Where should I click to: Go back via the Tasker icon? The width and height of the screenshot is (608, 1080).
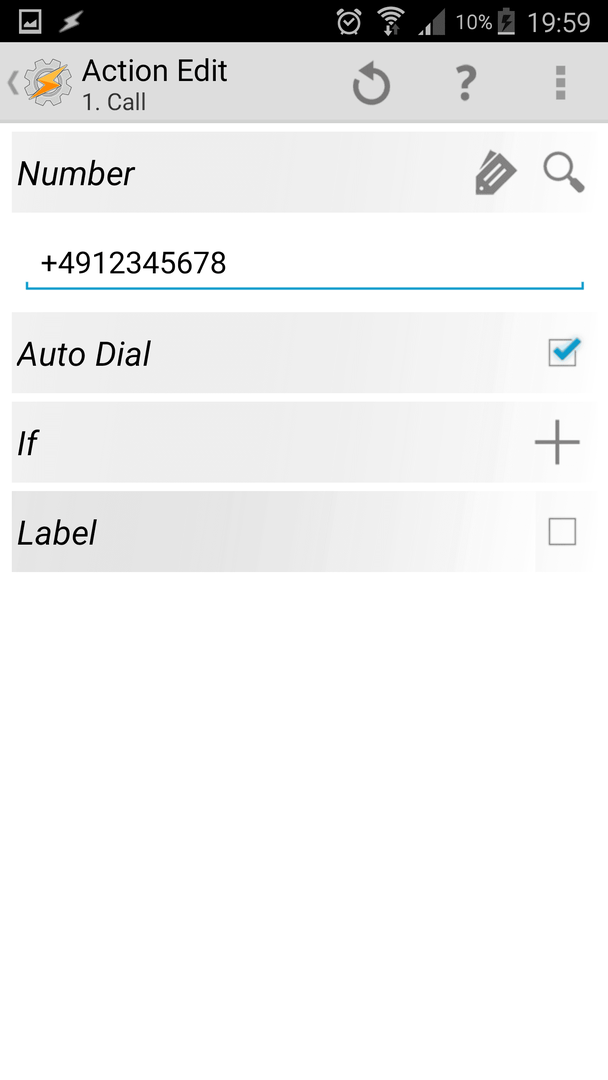(x=47, y=83)
